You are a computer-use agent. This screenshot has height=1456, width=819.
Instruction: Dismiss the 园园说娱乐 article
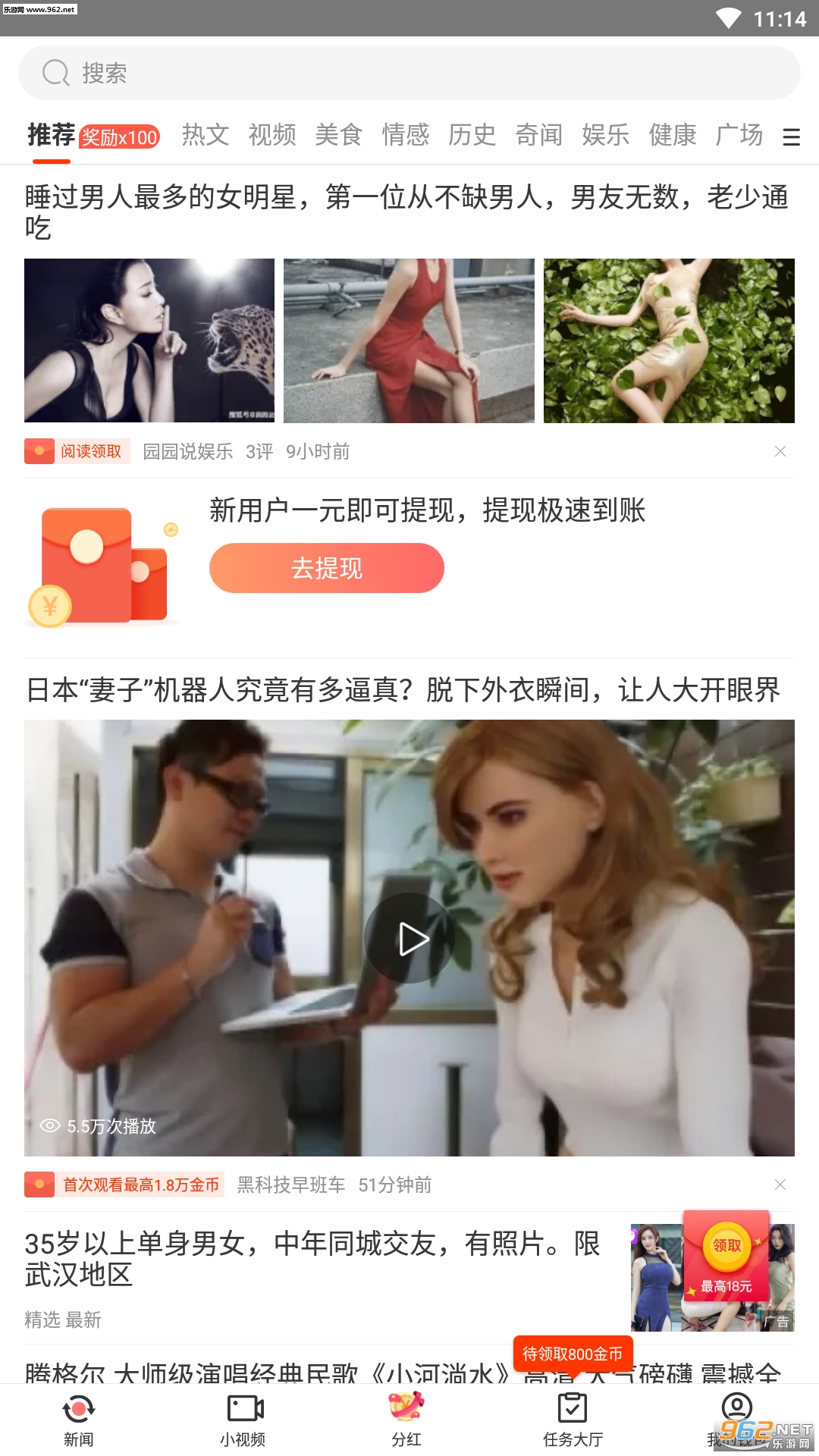pos(780,451)
